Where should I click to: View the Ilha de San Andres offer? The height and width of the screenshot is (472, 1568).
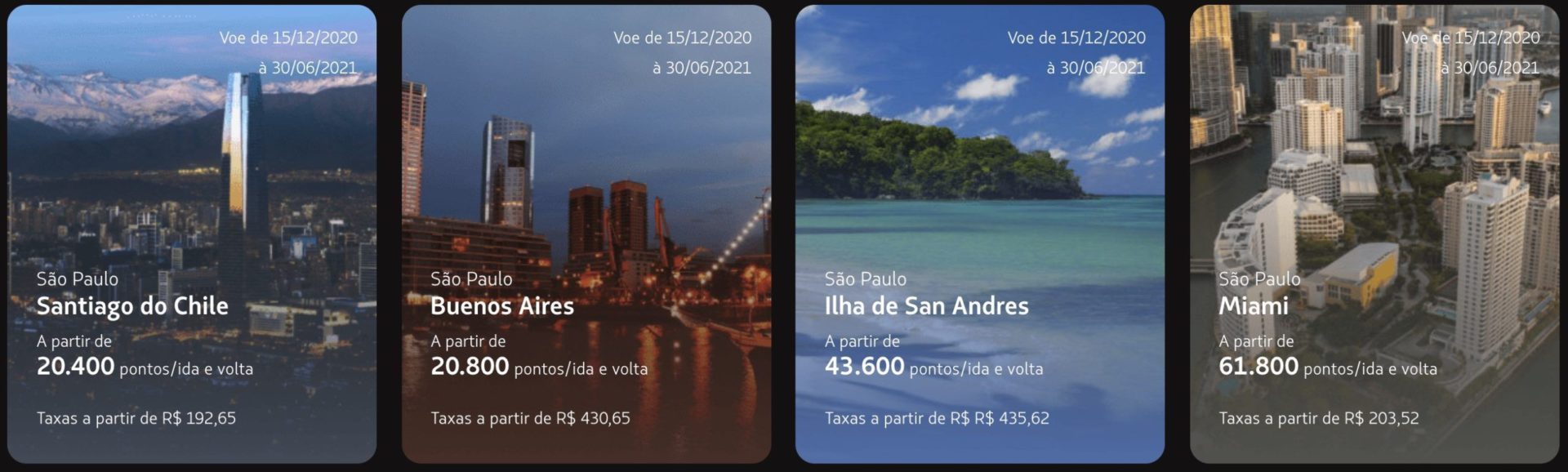[x=979, y=234]
